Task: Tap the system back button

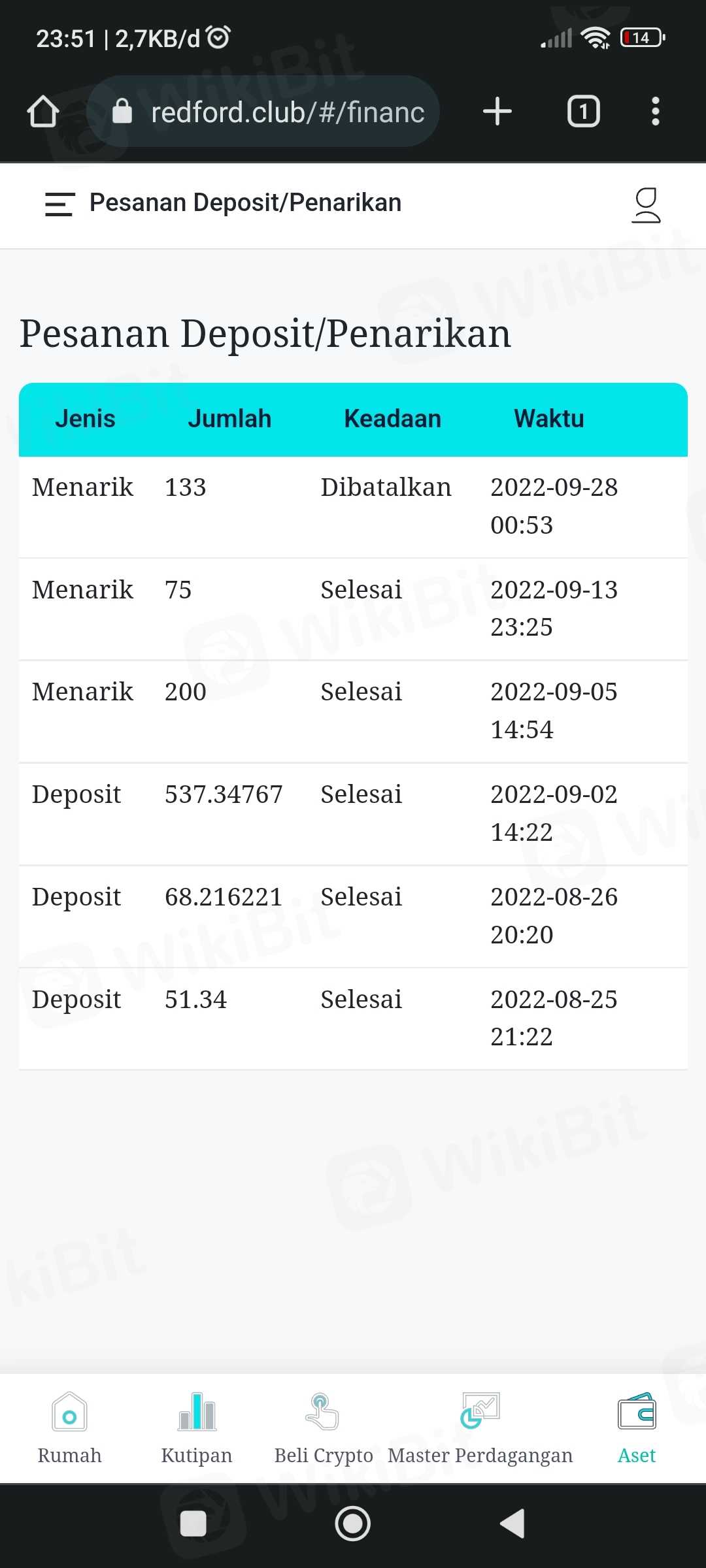Action: tap(513, 1524)
